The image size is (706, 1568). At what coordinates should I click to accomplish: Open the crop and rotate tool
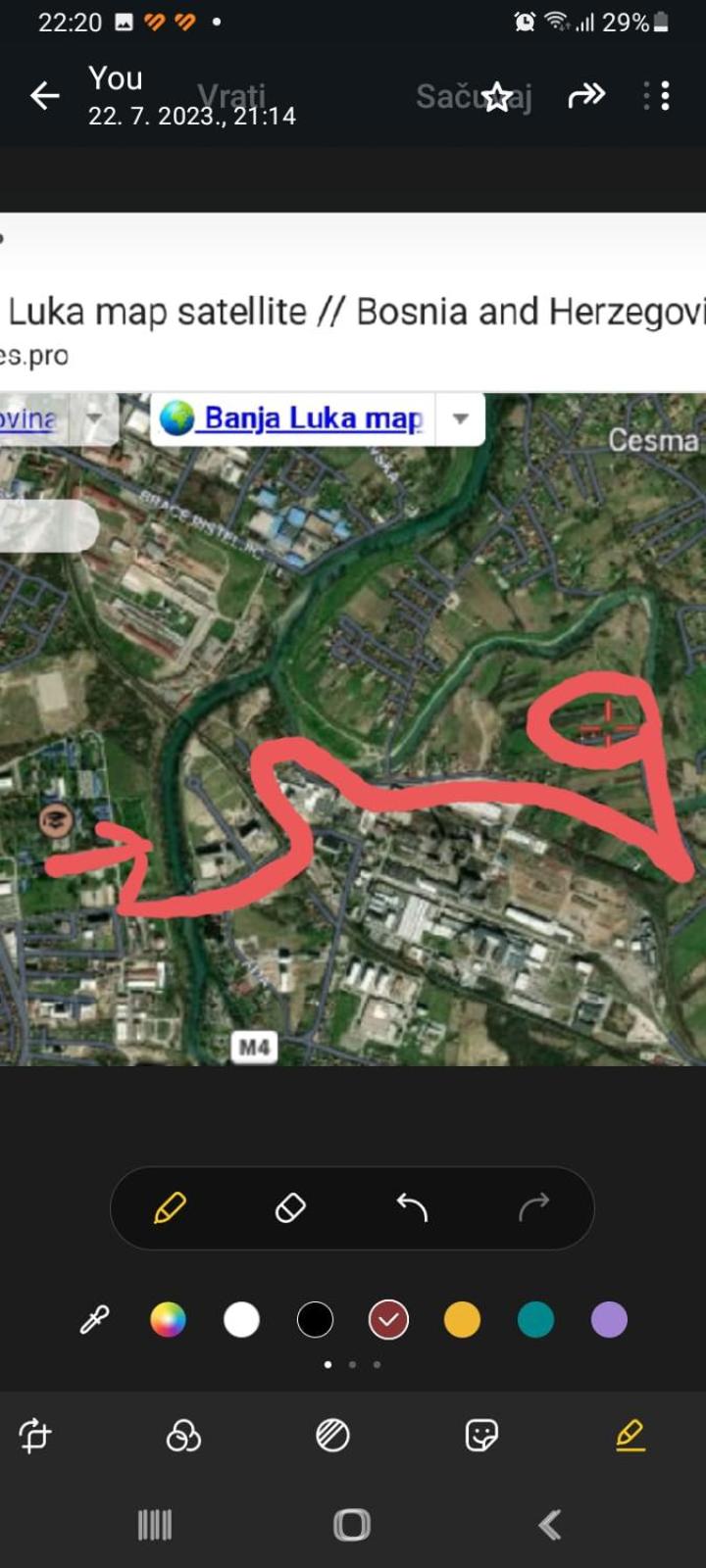(35, 1436)
